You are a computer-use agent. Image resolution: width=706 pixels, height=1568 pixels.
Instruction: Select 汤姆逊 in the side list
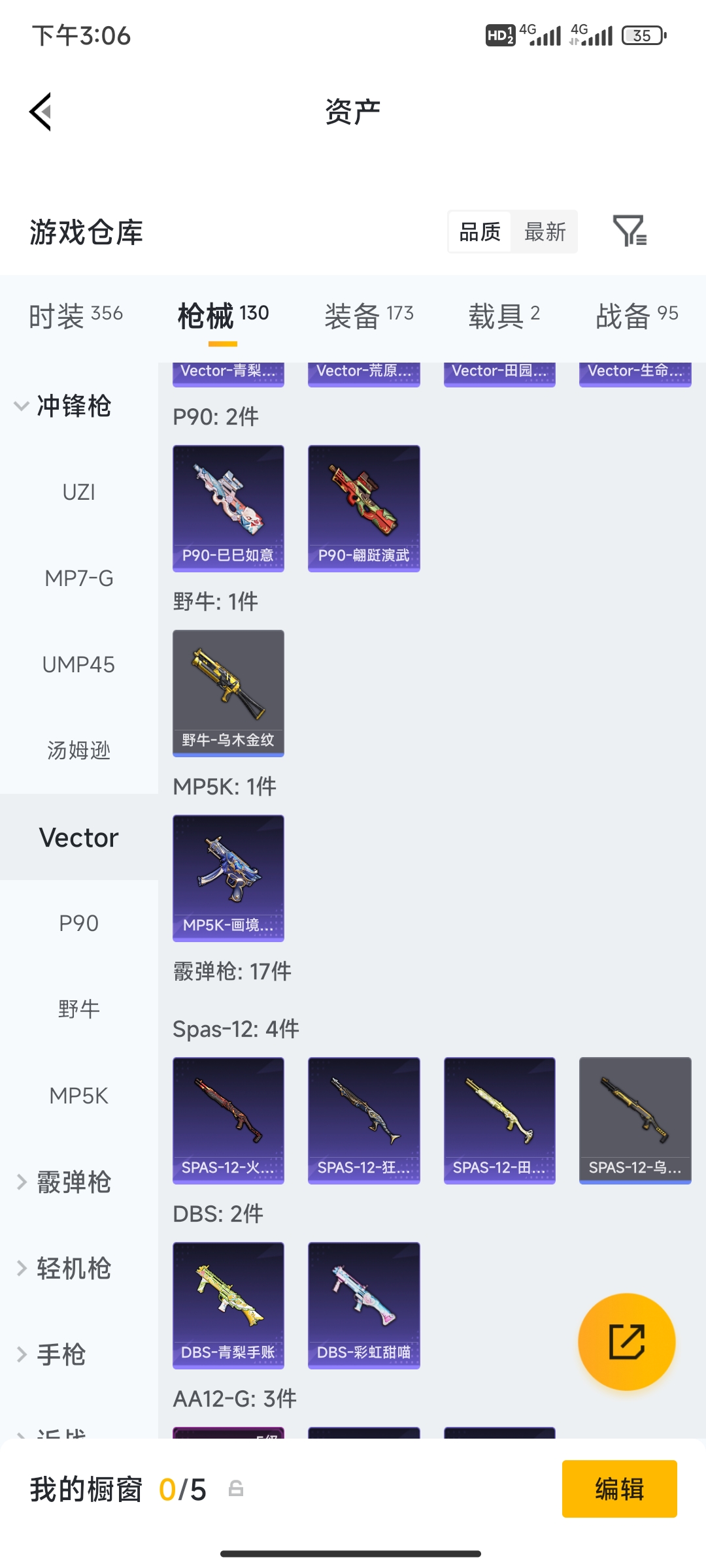(x=79, y=751)
